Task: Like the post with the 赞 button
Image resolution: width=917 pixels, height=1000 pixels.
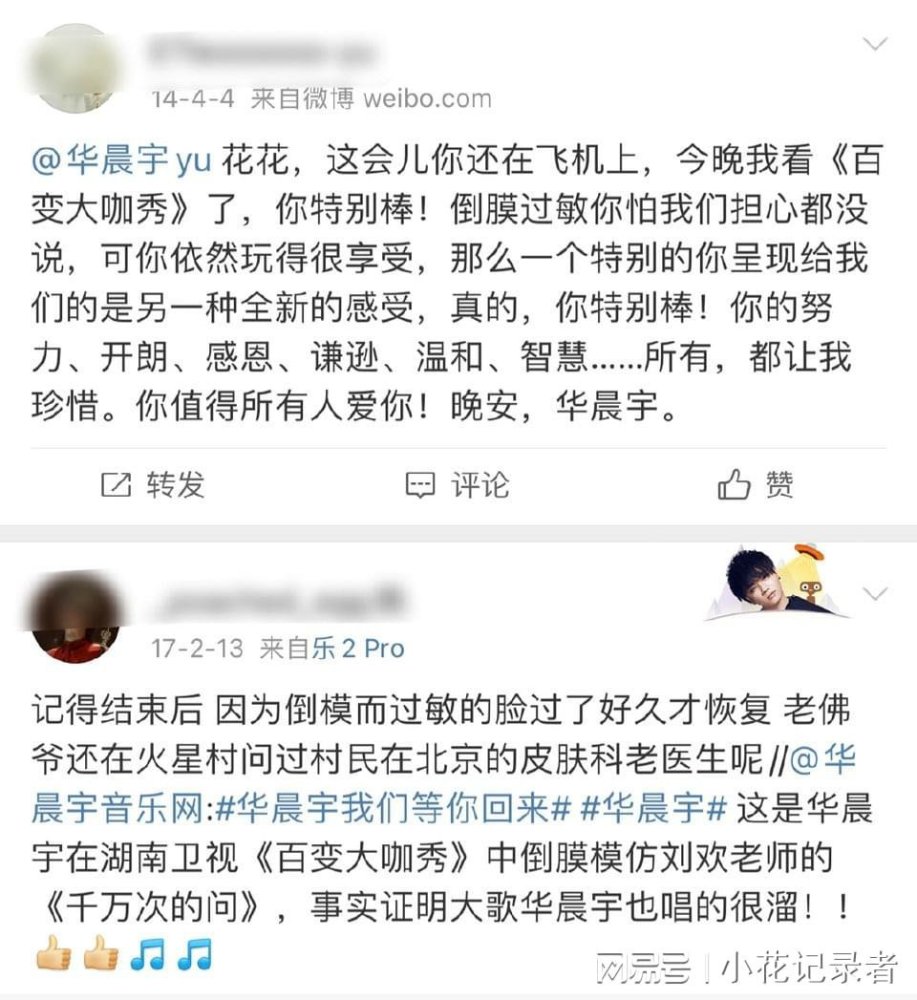Action: [756, 485]
